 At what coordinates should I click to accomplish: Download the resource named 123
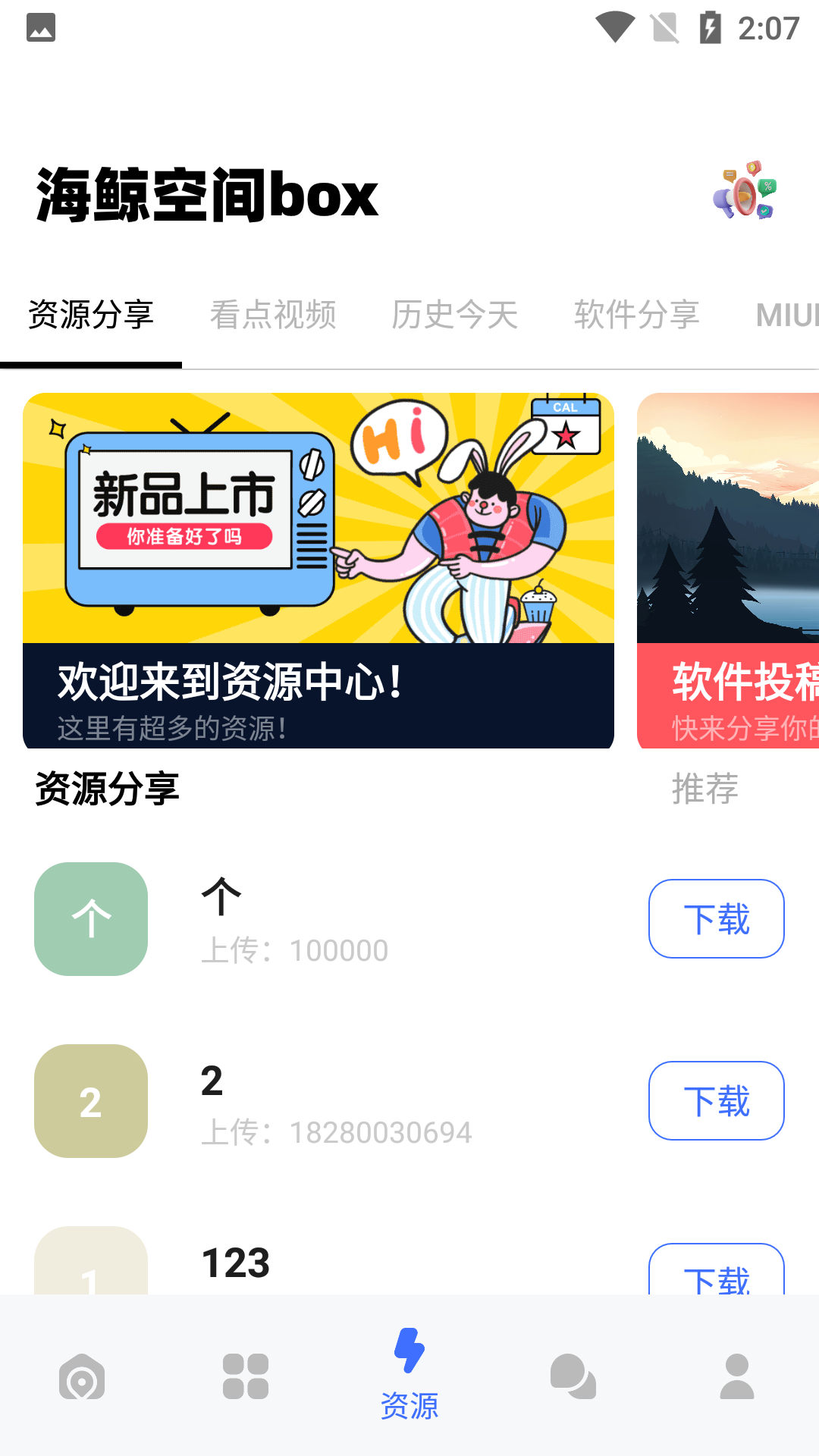[x=716, y=1278]
